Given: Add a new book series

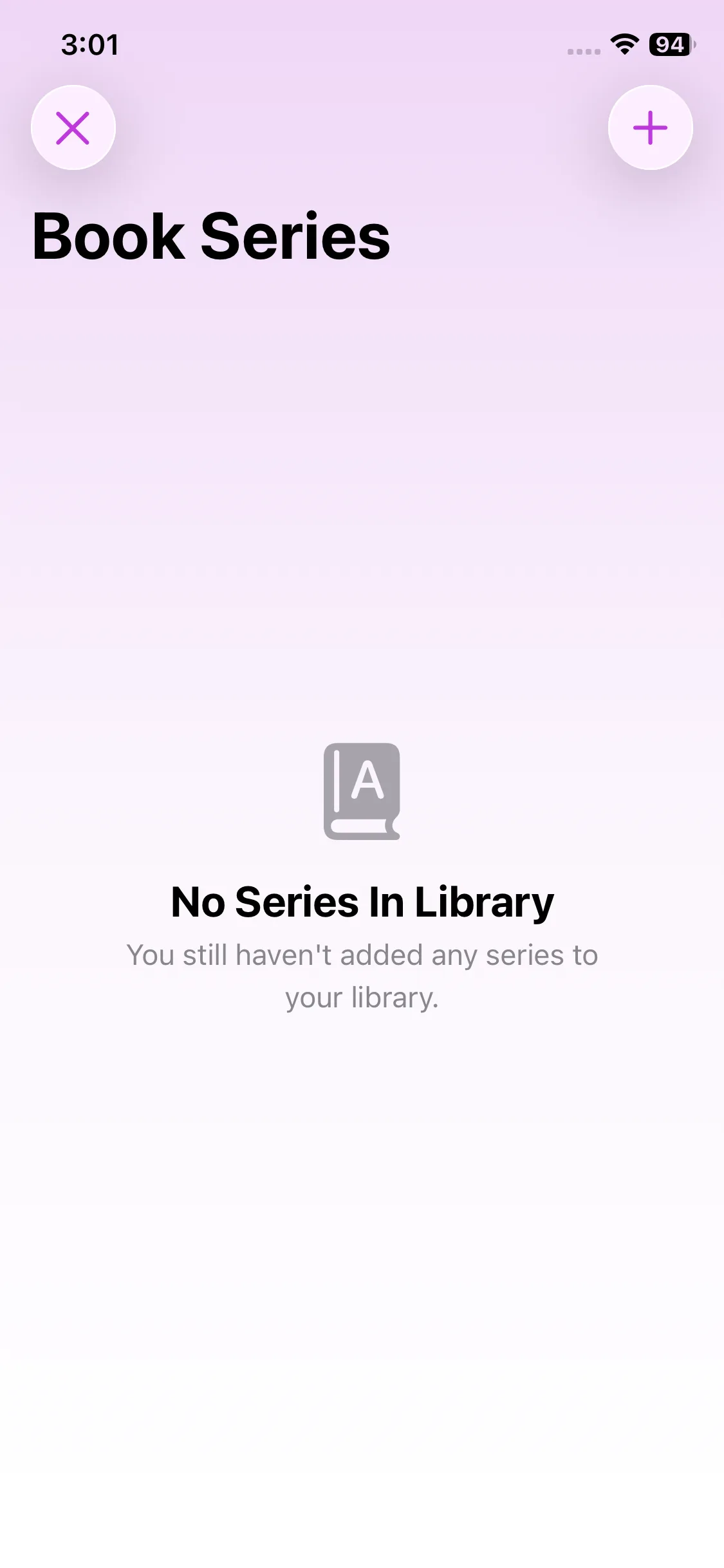Looking at the screenshot, I should [650, 127].
